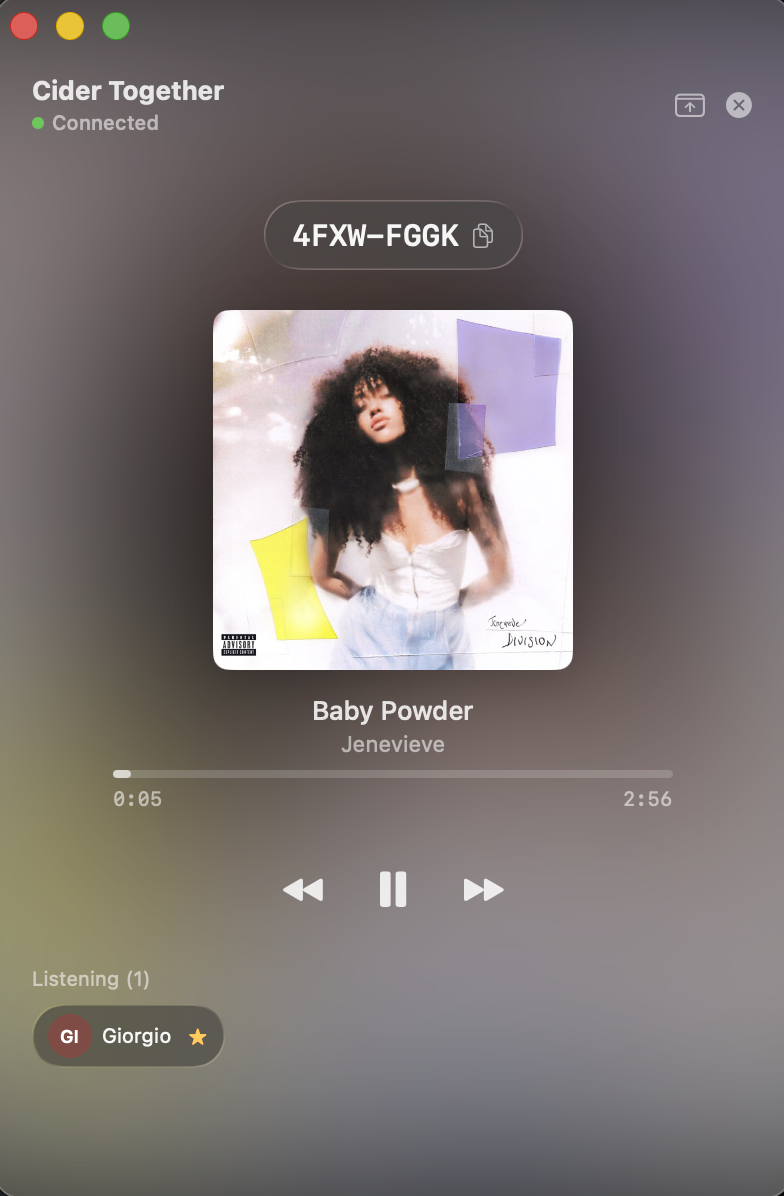Click the Listening (1) label
The image size is (784, 1196).
coord(92,979)
